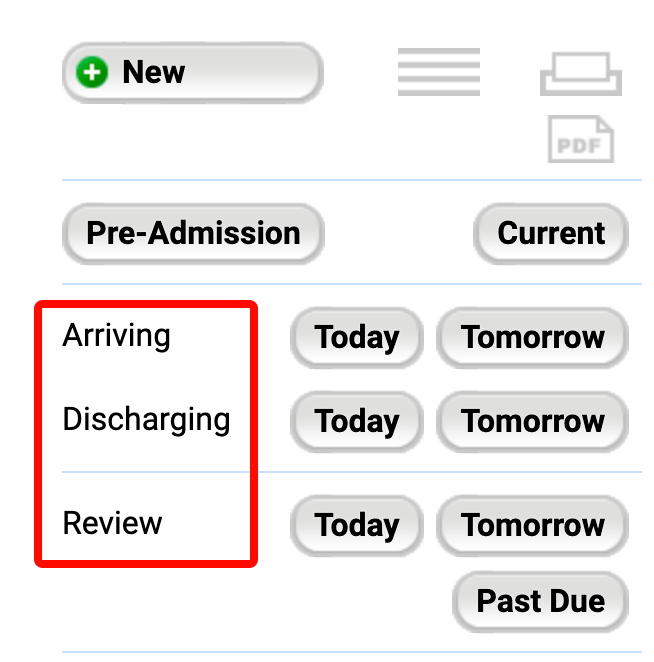Filter Arriving by Tomorrow
This screenshot has height=662, width=654.
[532, 337]
